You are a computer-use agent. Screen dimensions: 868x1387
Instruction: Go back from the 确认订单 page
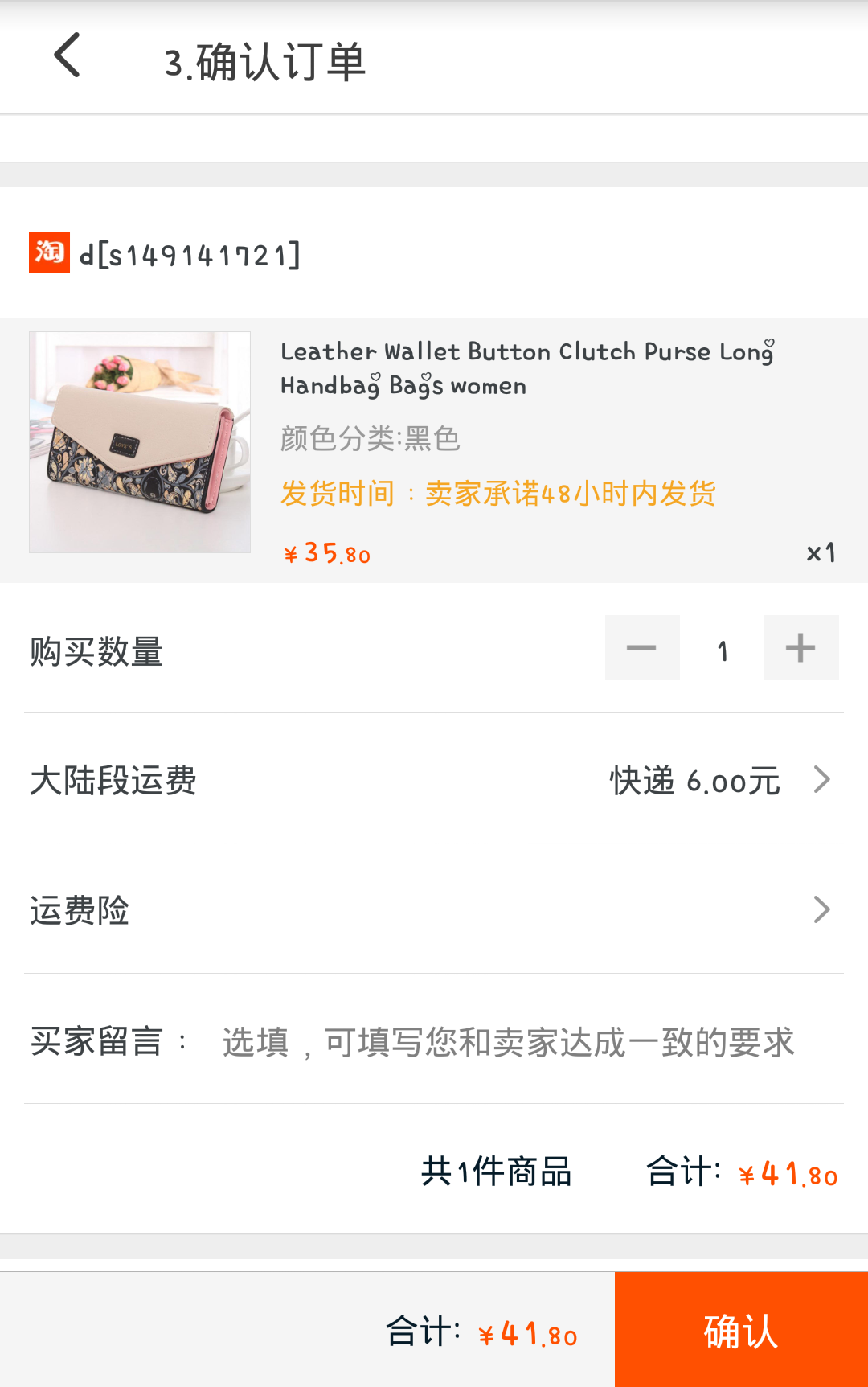(68, 56)
